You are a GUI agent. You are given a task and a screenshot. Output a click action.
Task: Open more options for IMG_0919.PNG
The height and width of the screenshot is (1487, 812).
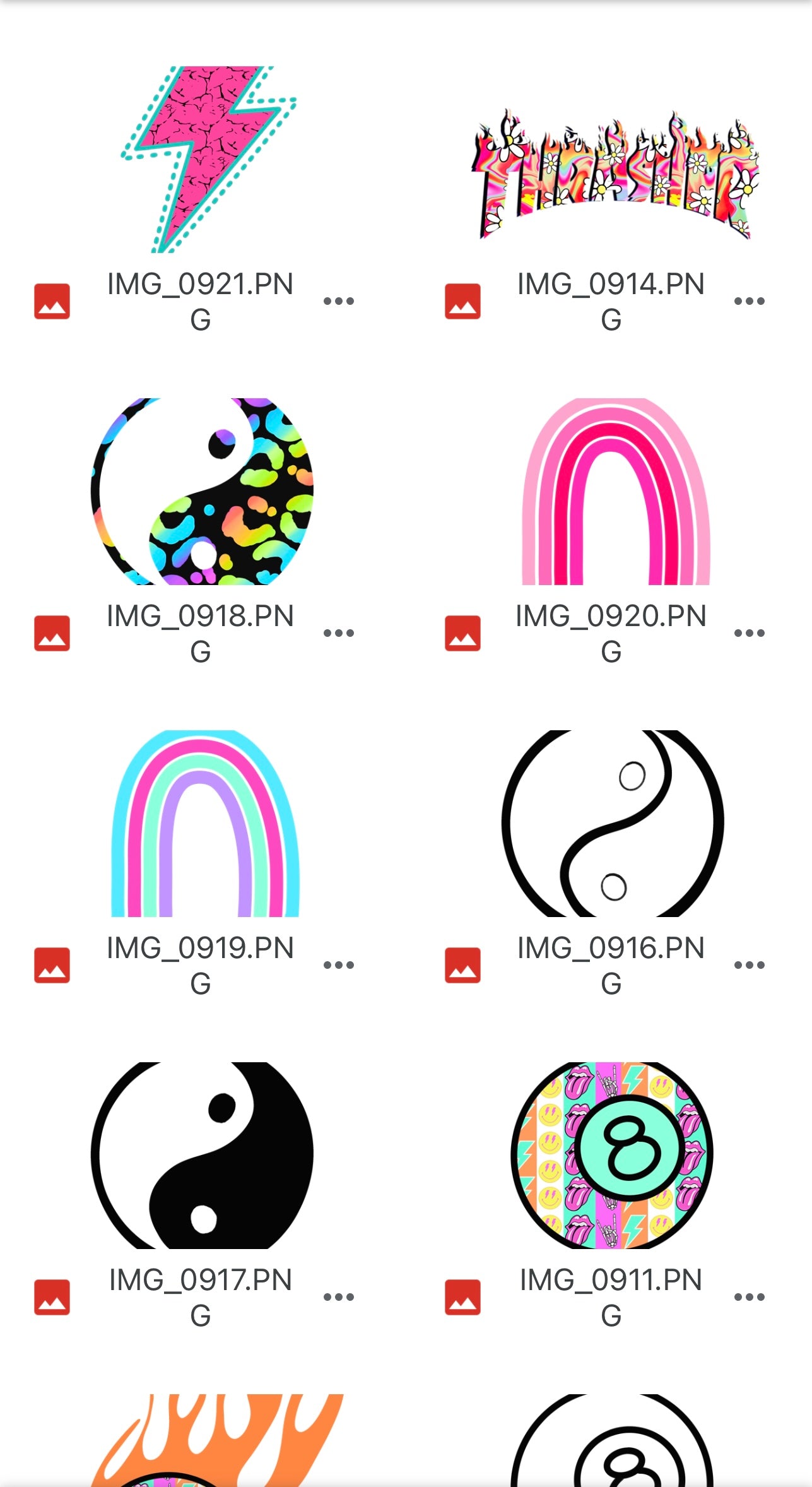point(339,965)
